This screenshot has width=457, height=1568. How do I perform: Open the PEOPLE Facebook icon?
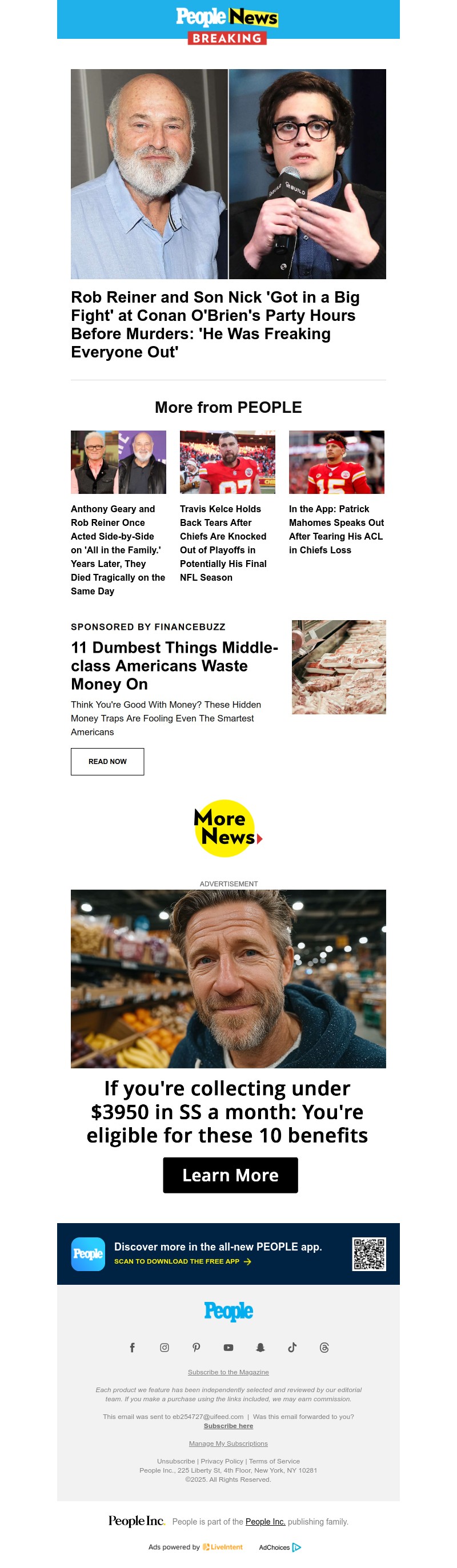point(132,1347)
